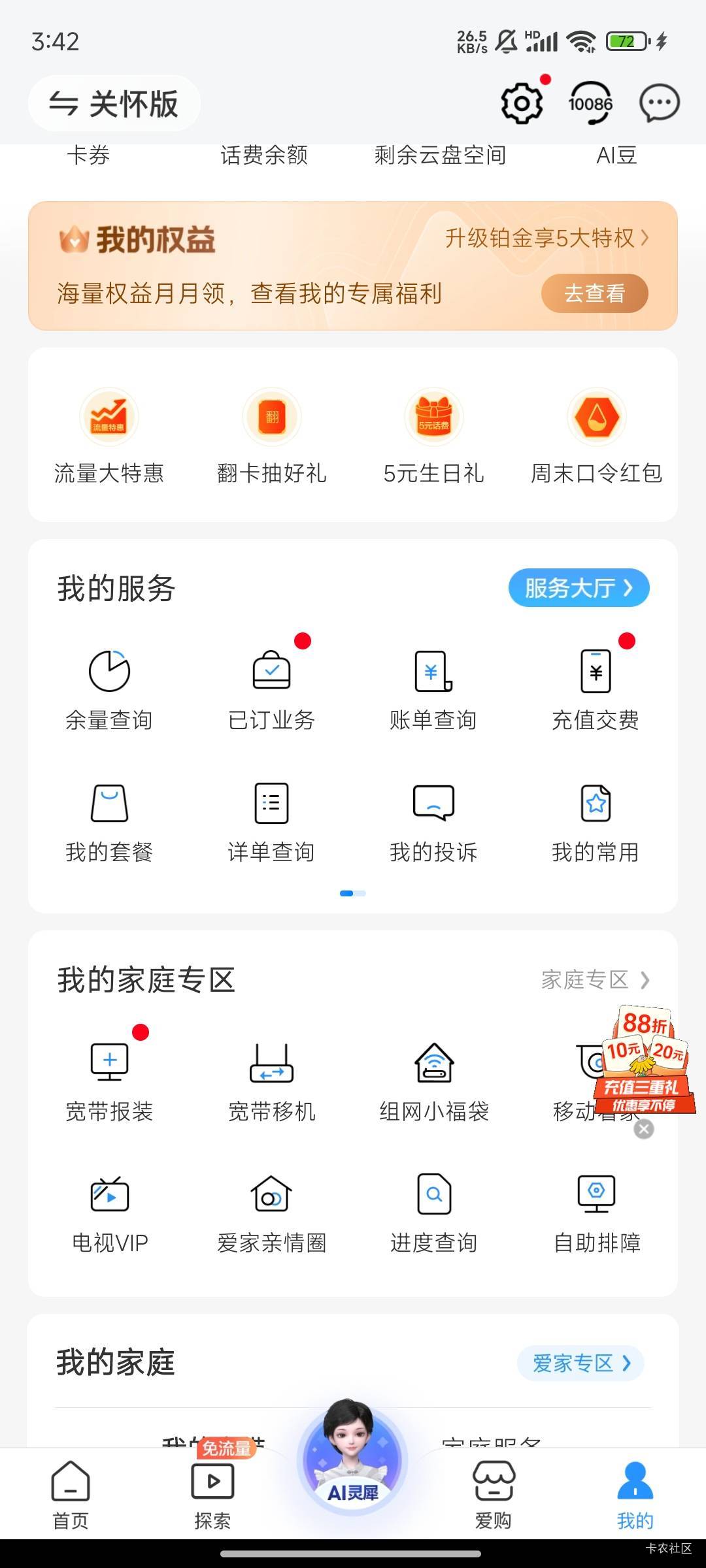Open the messages bubble icon
Image resolution: width=706 pixels, height=1568 pixels.
(x=659, y=103)
